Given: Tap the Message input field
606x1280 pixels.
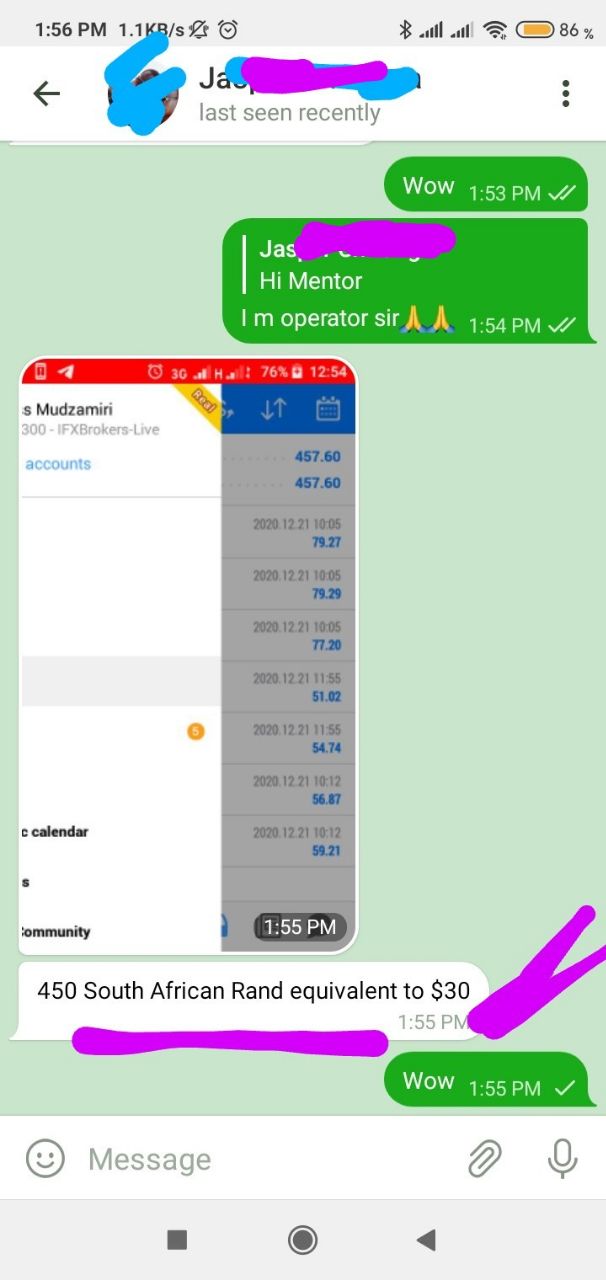Looking at the screenshot, I should pos(260,1159).
